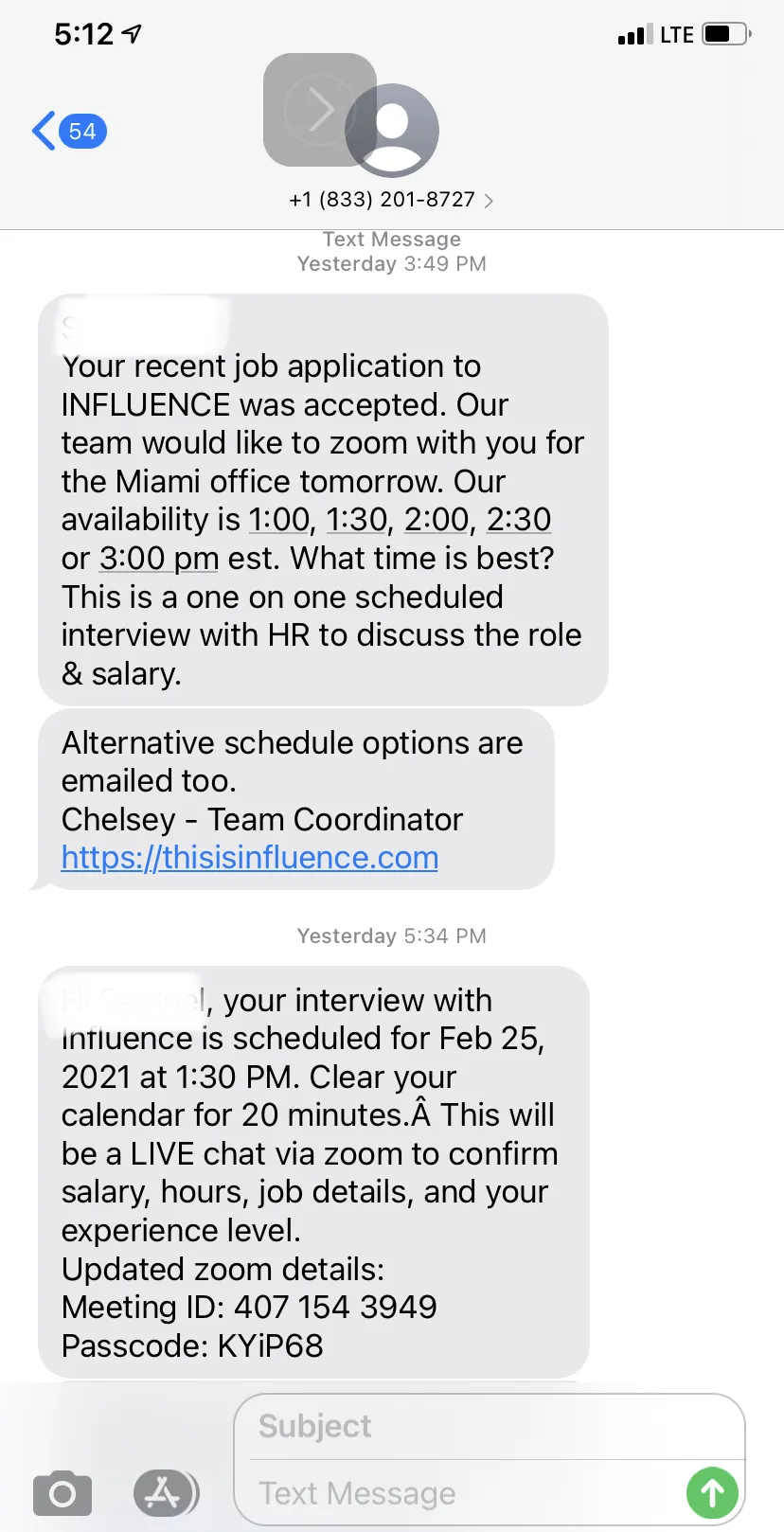
Task: Focus the Subject field
Action: pyautogui.click(x=489, y=1426)
